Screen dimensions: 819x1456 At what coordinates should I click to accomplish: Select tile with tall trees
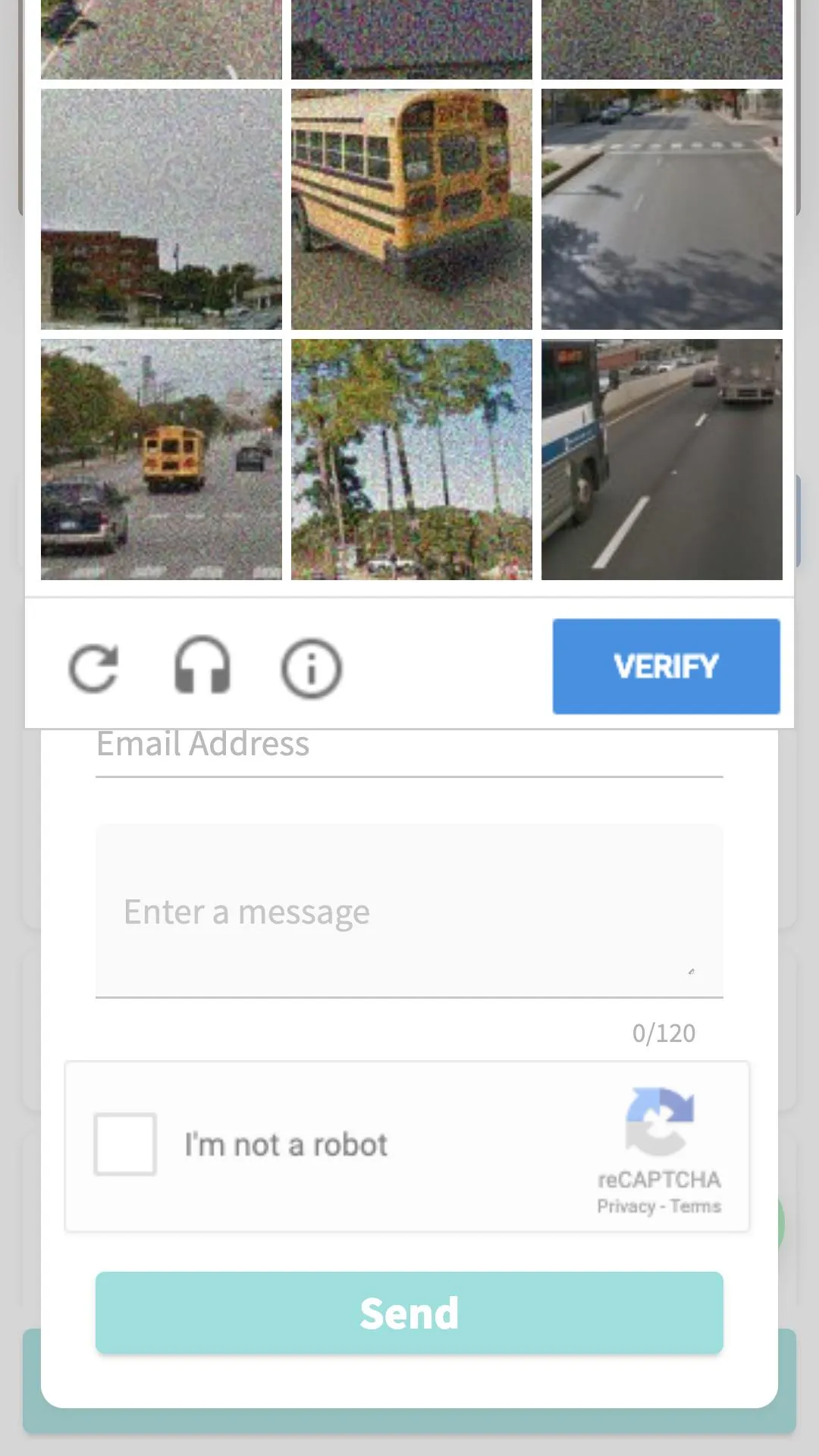412,460
